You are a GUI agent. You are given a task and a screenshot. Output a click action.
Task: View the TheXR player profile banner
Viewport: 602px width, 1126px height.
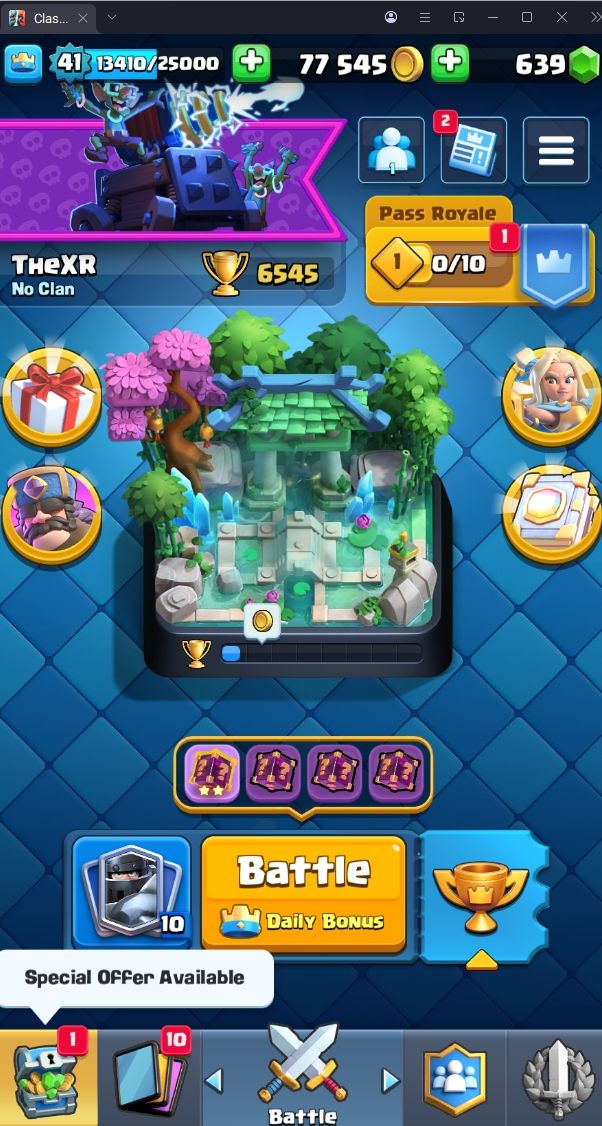coord(170,270)
